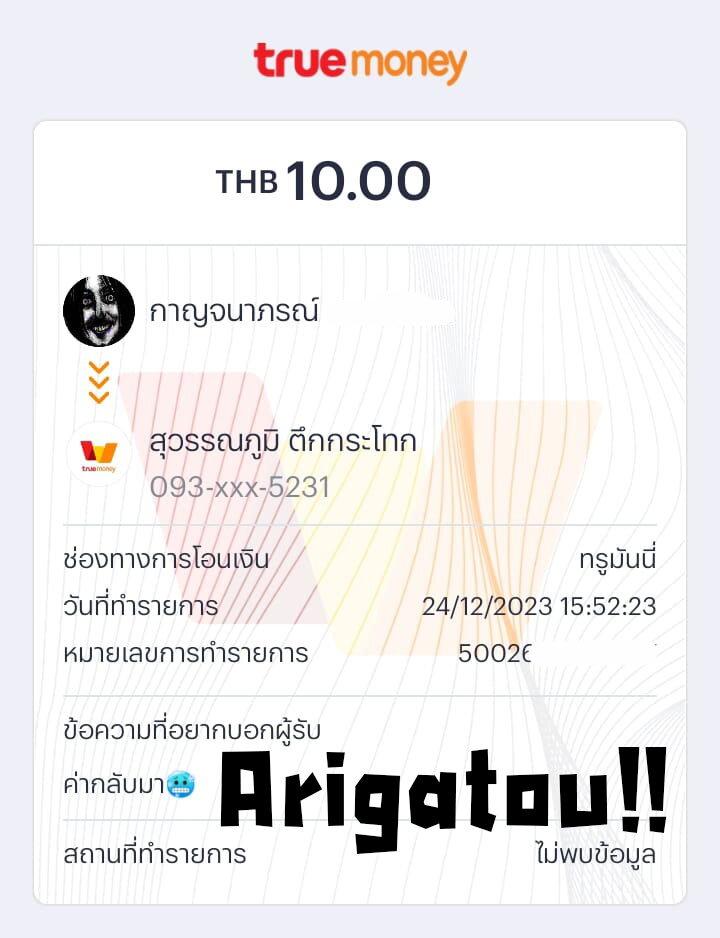
Task: Select the recipient message ค่ากลับมา
Action: [113, 787]
